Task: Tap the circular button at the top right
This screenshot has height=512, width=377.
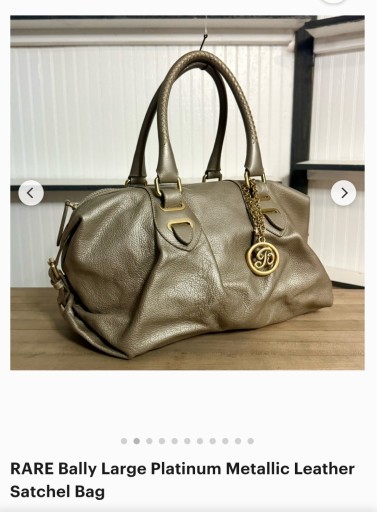Action: coord(333,1)
